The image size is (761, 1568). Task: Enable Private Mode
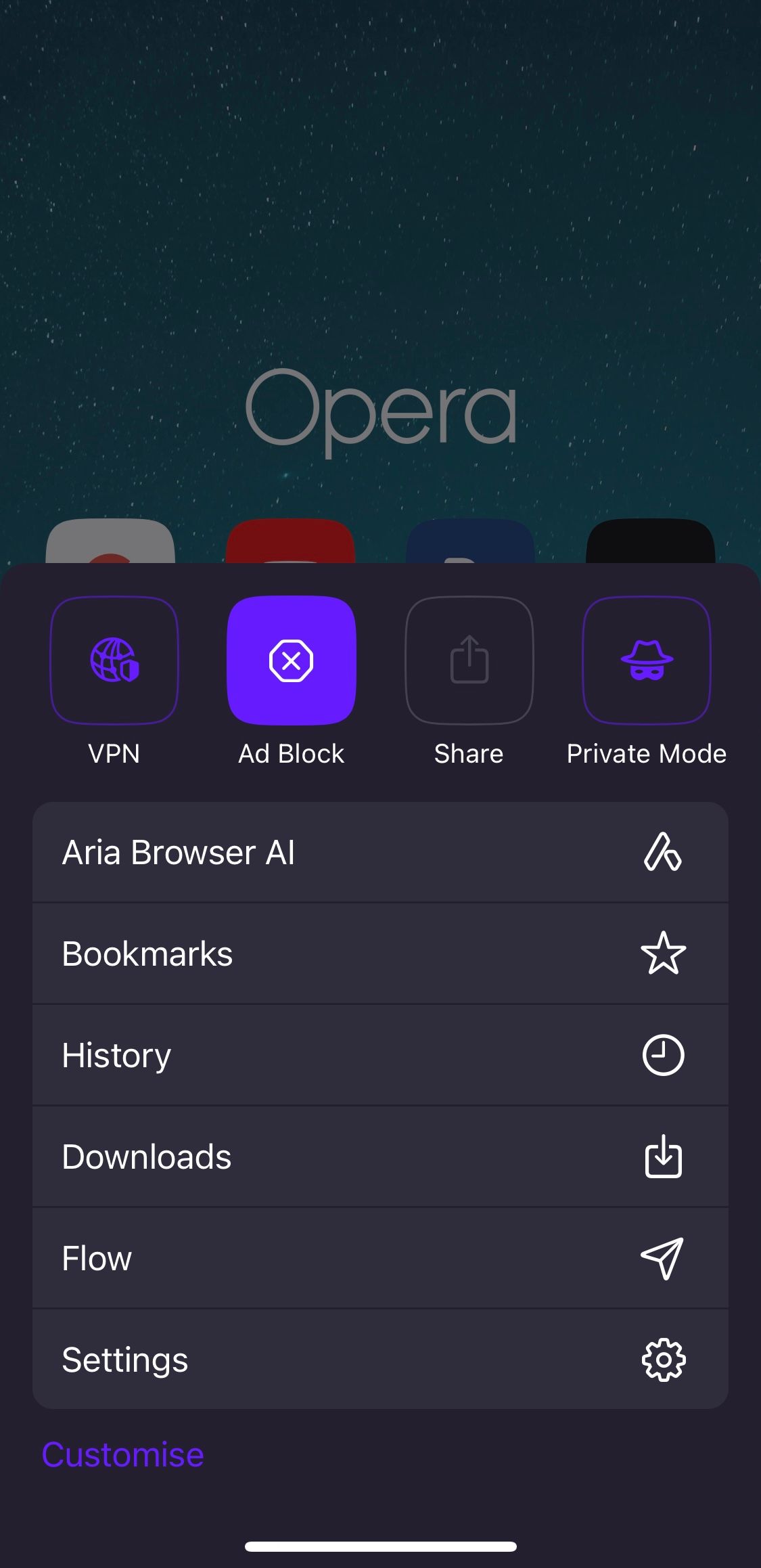[x=647, y=660]
